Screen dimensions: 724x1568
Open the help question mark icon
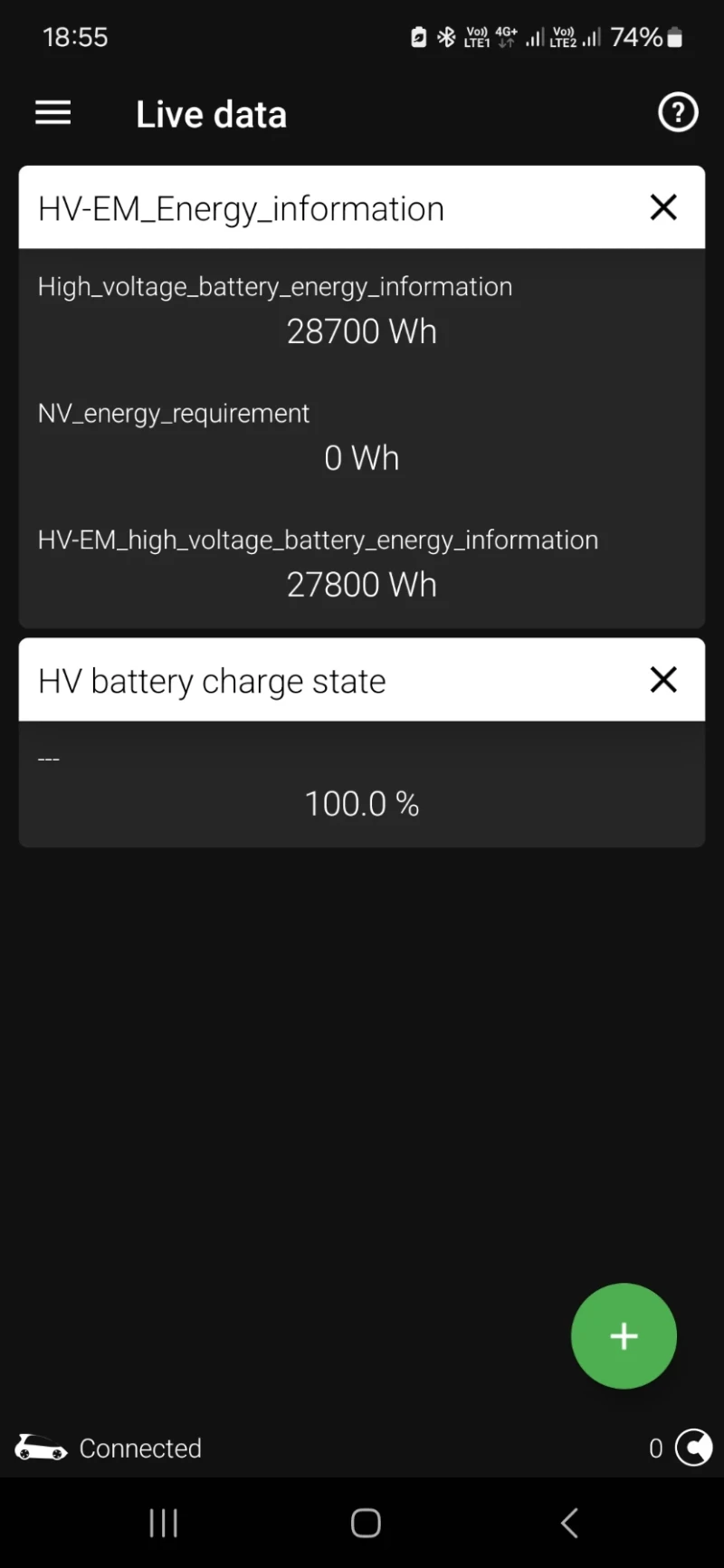677,113
